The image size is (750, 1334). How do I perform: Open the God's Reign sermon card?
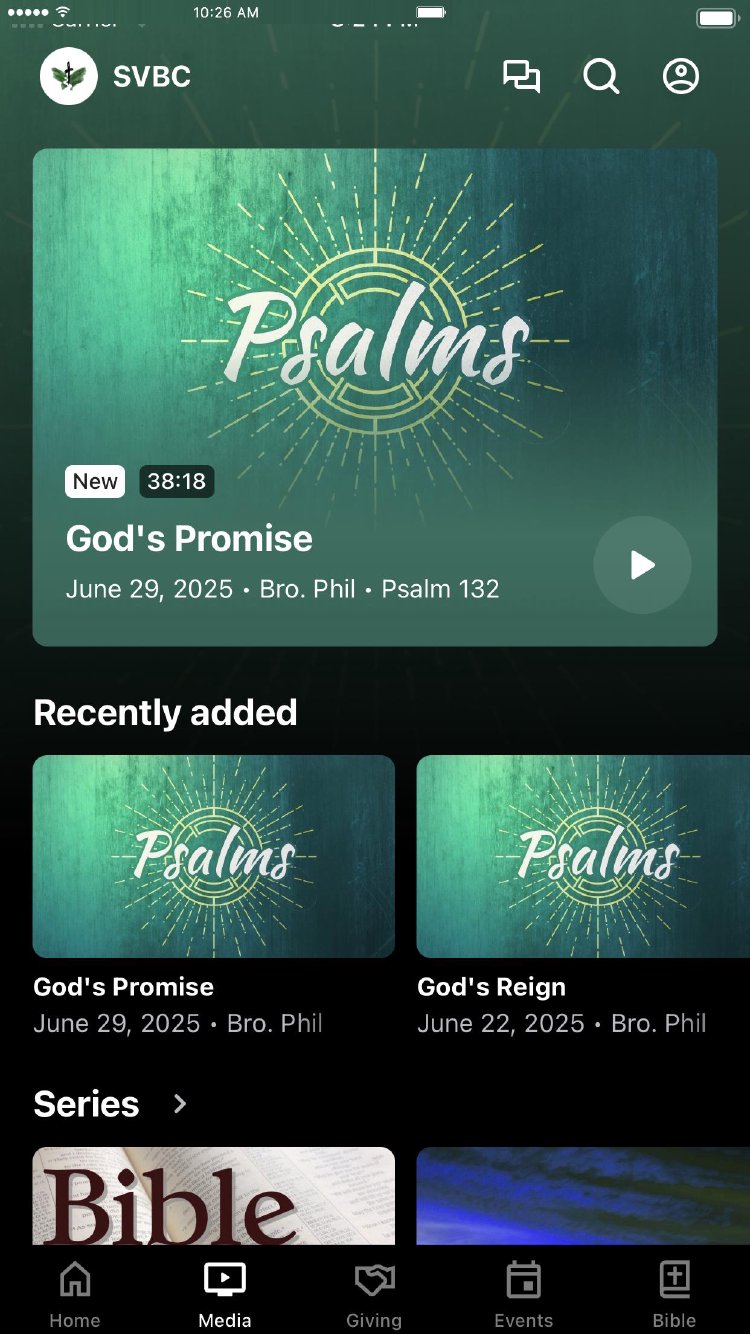tap(583, 857)
